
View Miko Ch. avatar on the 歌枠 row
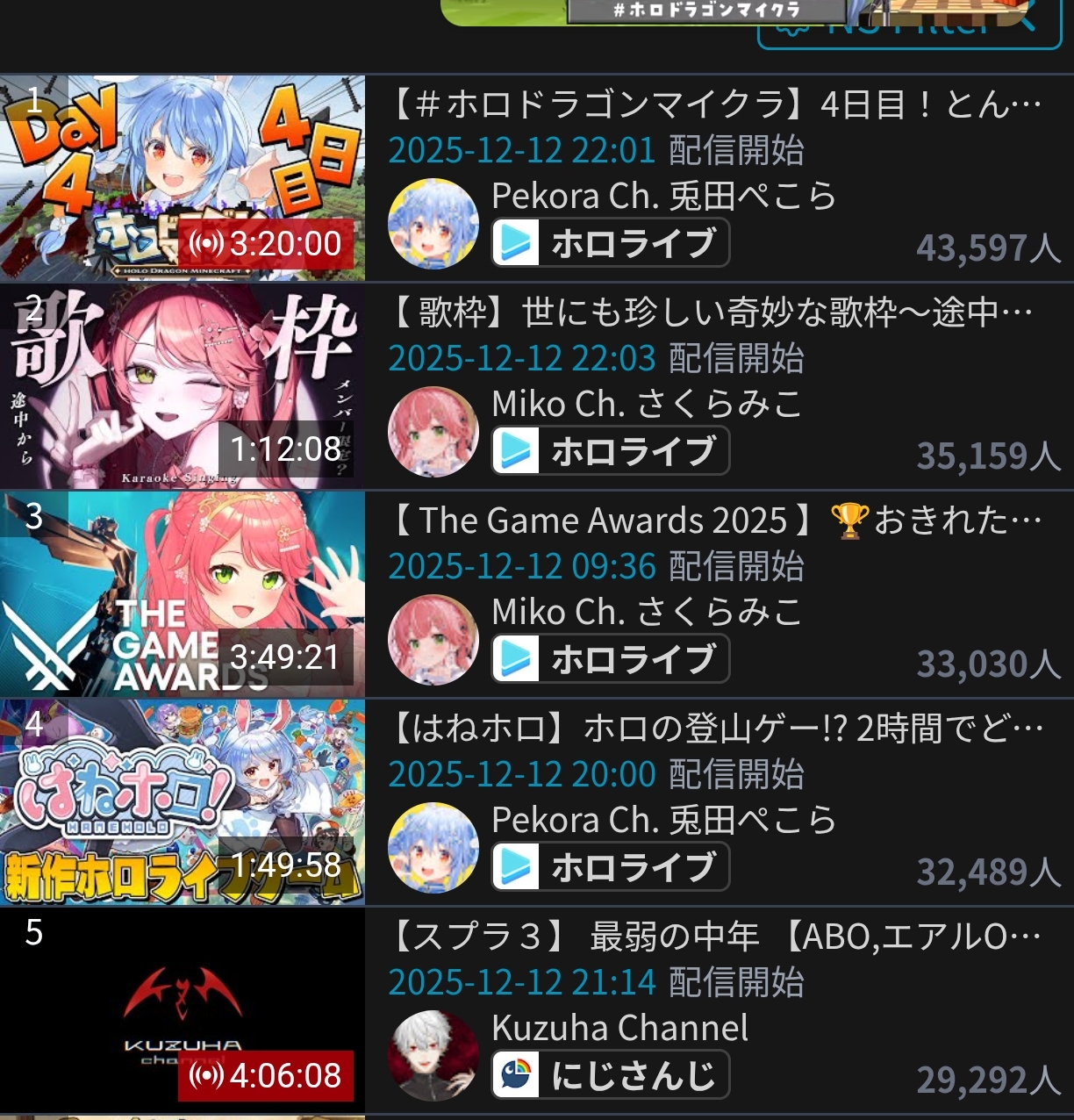coord(433,431)
